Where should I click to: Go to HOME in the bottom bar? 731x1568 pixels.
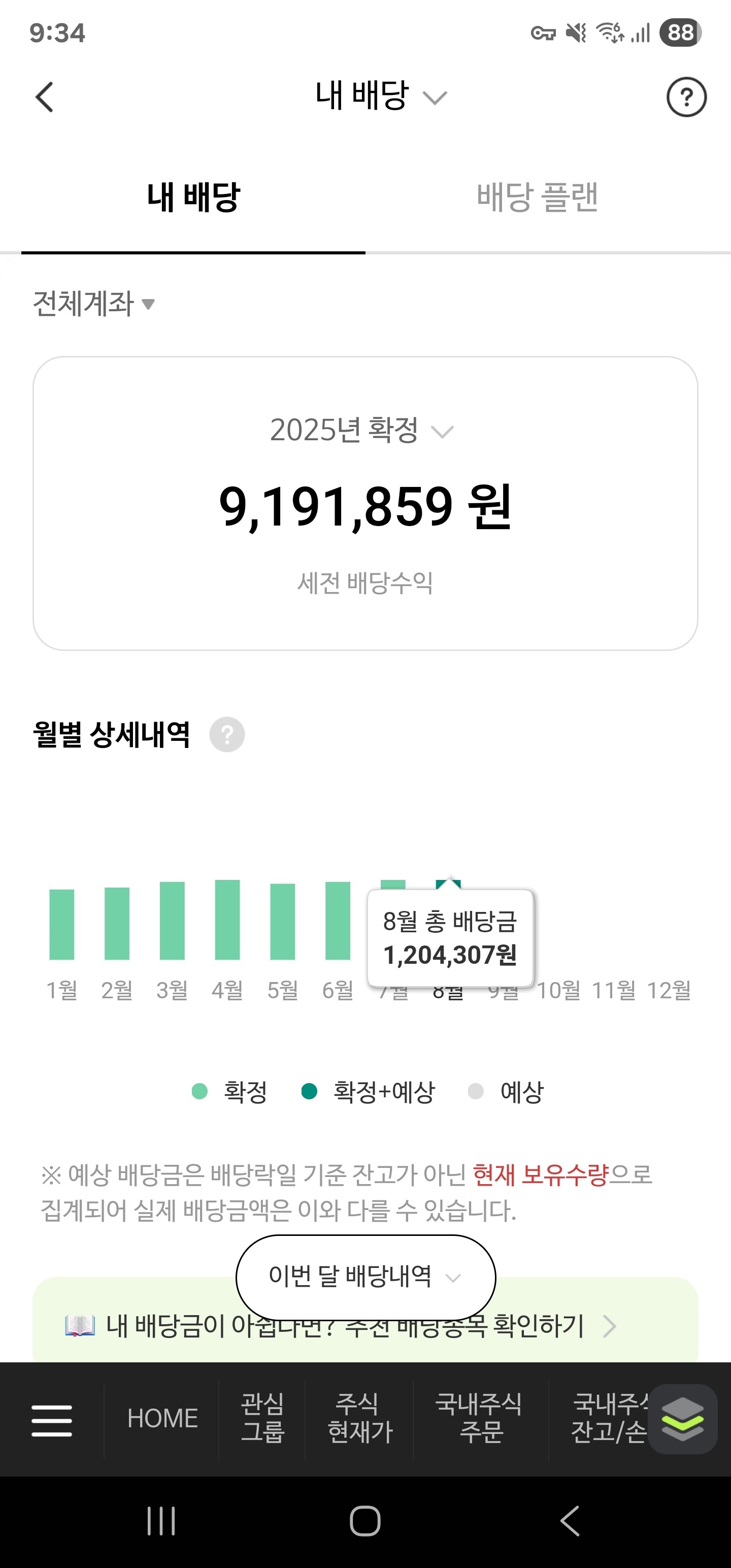(x=162, y=1419)
